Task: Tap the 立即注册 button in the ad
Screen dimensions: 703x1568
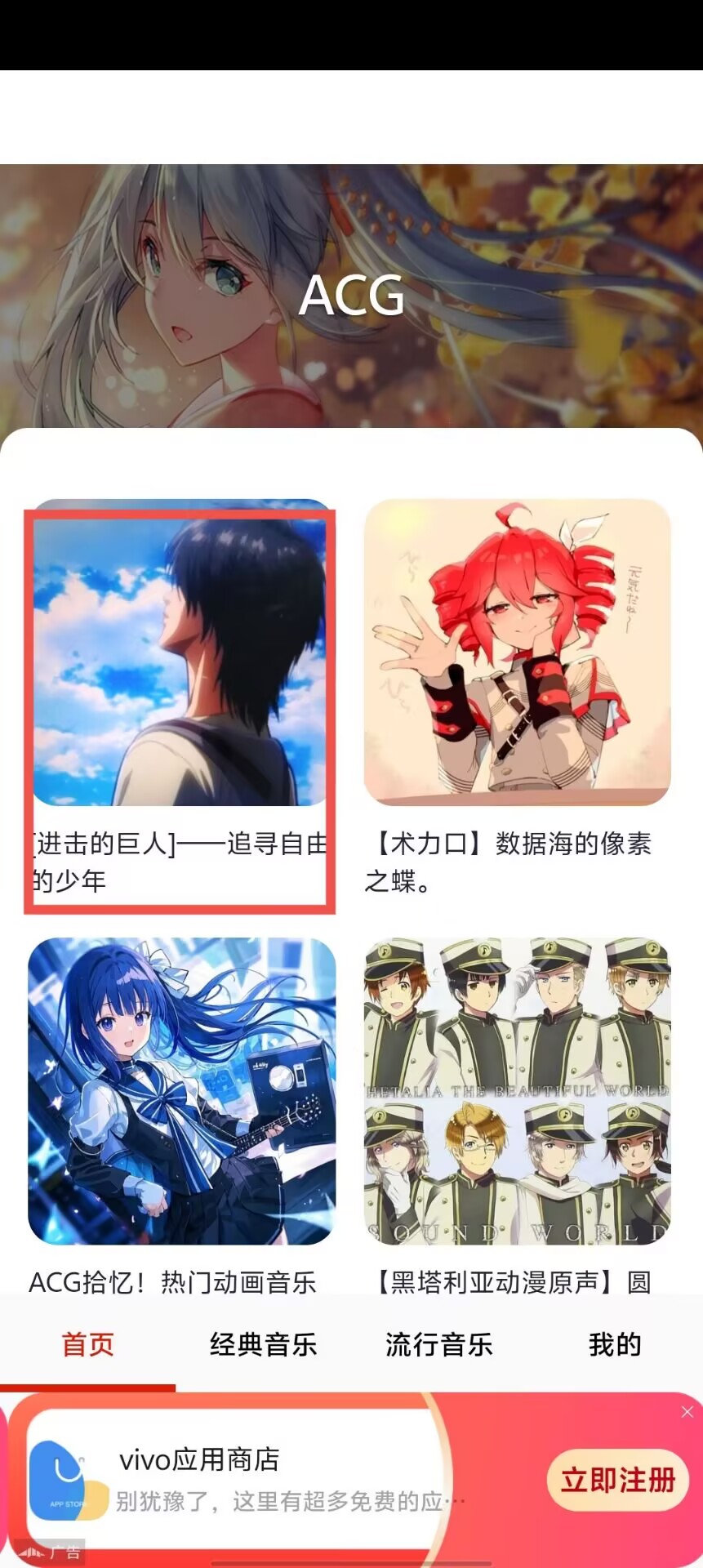Action: click(x=618, y=1480)
